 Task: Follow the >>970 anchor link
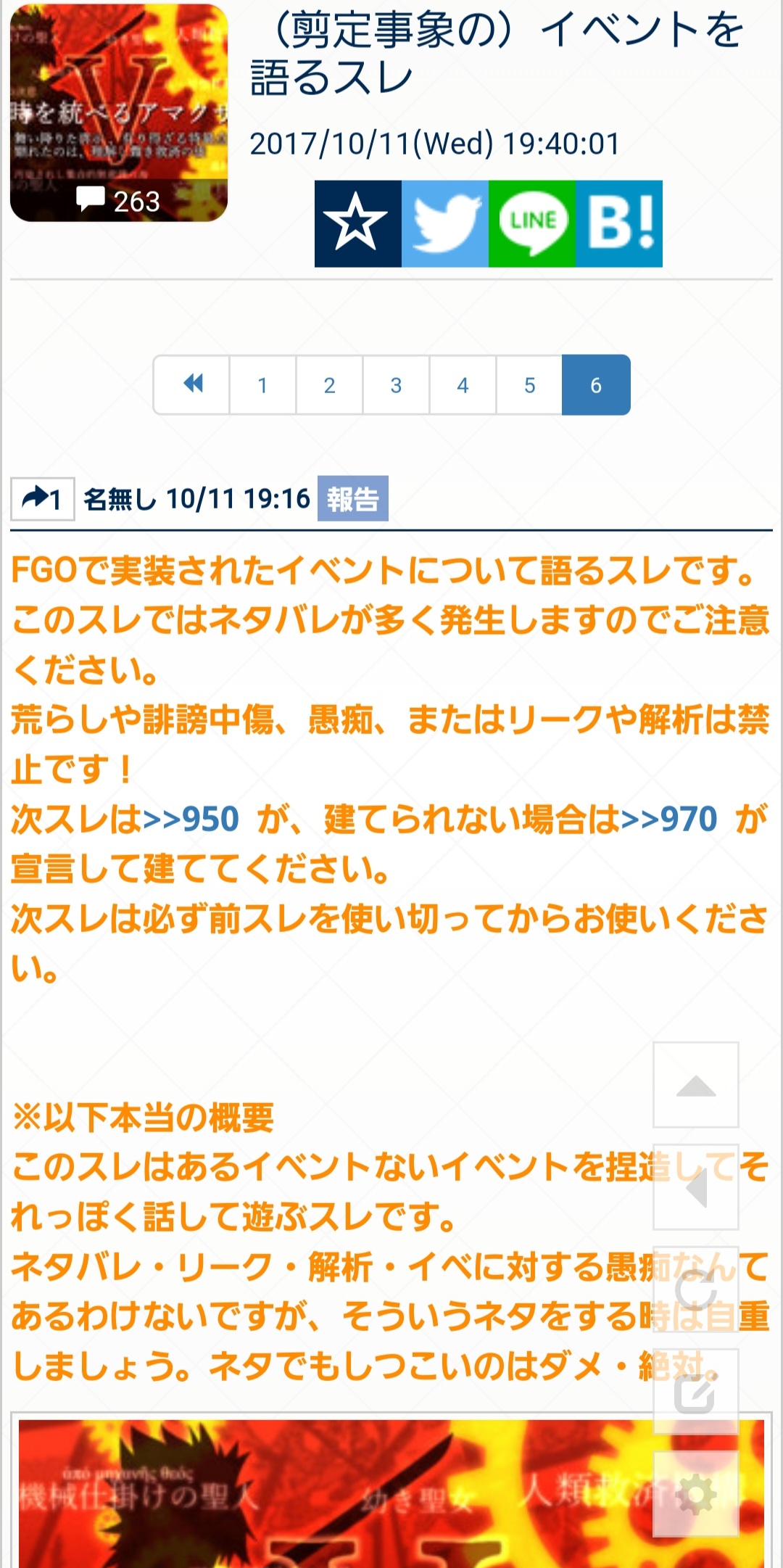[x=668, y=820]
